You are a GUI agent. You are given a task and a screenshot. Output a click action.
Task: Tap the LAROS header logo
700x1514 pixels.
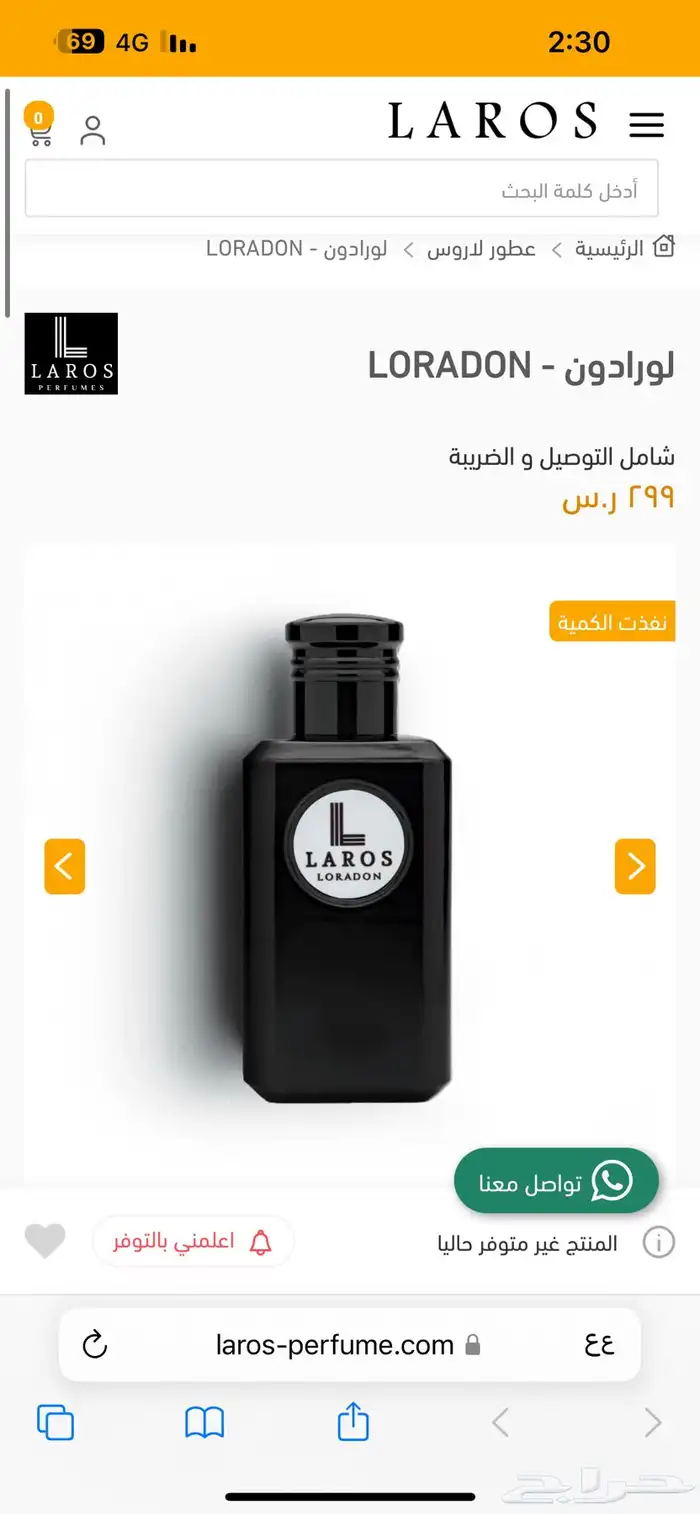pyautogui.click(x=492, y=122)
